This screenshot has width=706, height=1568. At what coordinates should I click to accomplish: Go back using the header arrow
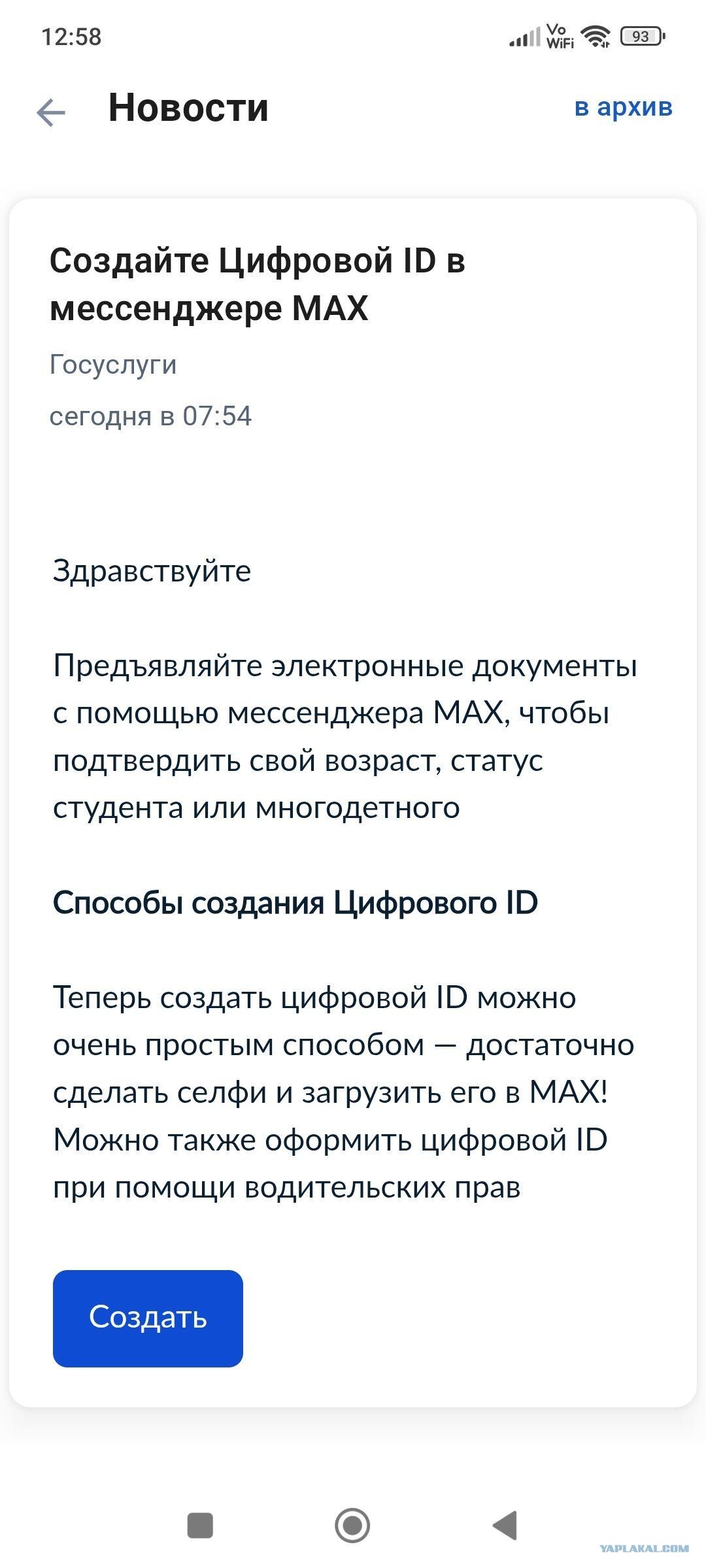[51, 112]
